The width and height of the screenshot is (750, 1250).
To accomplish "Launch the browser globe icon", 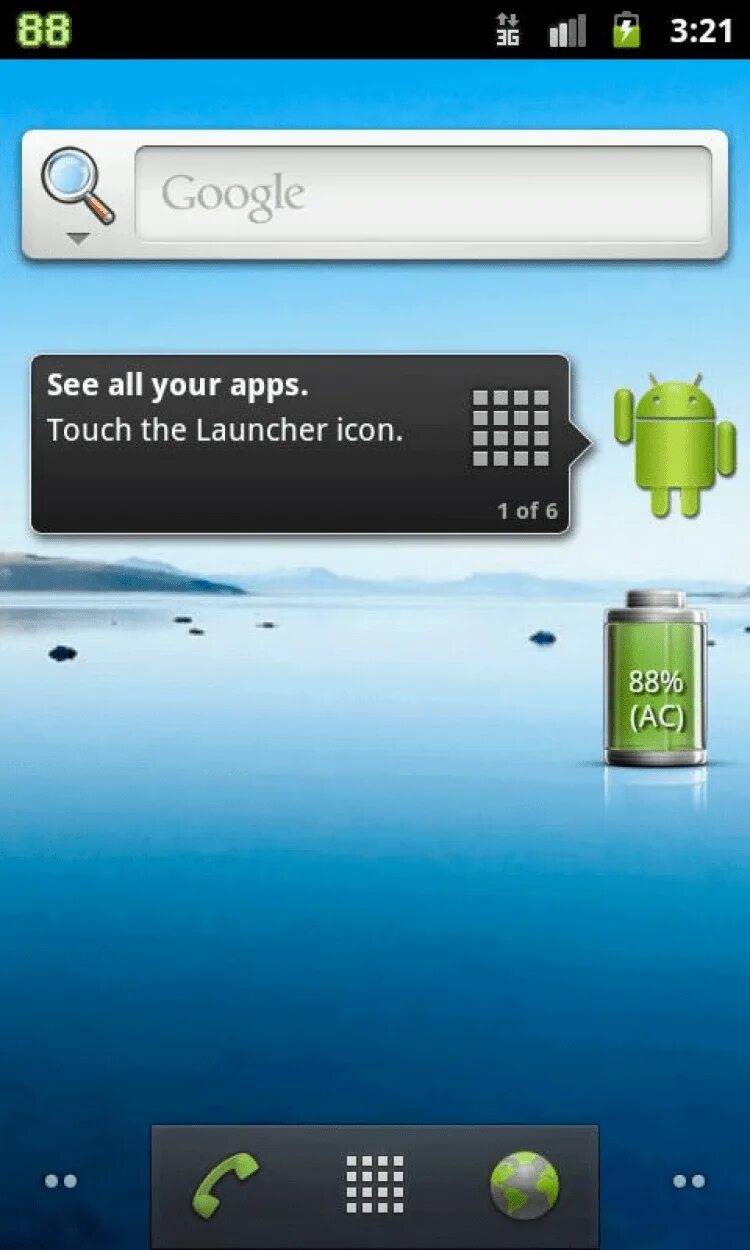I will [525, 1186].
